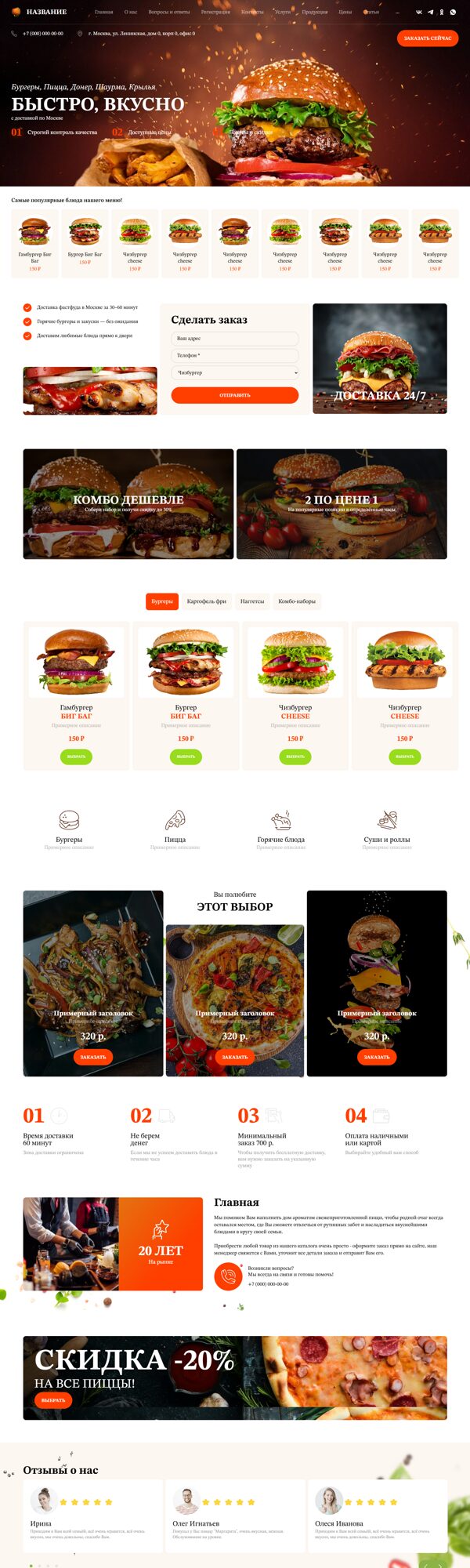Tap the «Заказать сейчас» button
The image size is (470, 1568).
pos(427,38)
